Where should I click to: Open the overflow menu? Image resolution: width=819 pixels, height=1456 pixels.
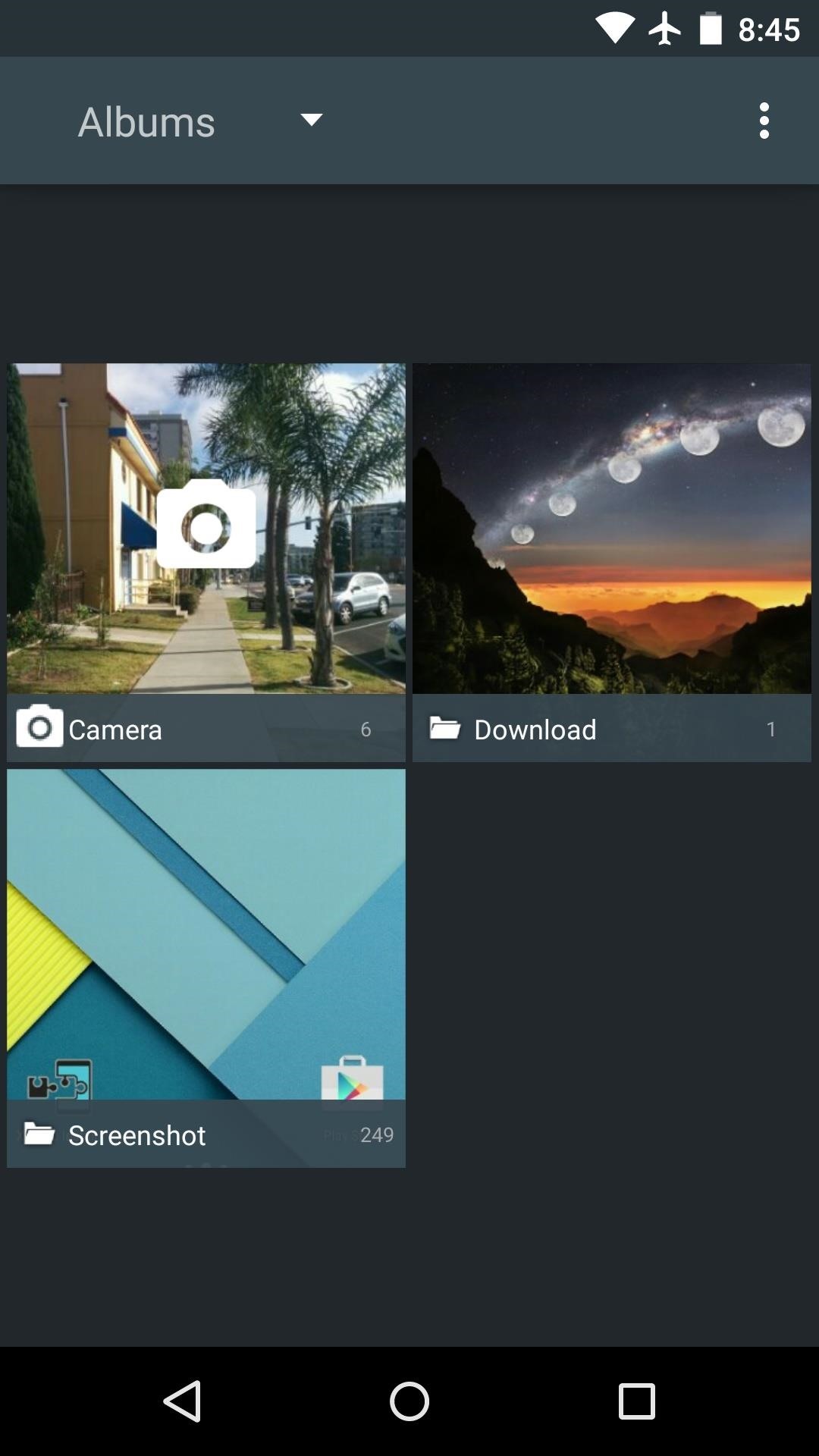[x=764, y=121]
